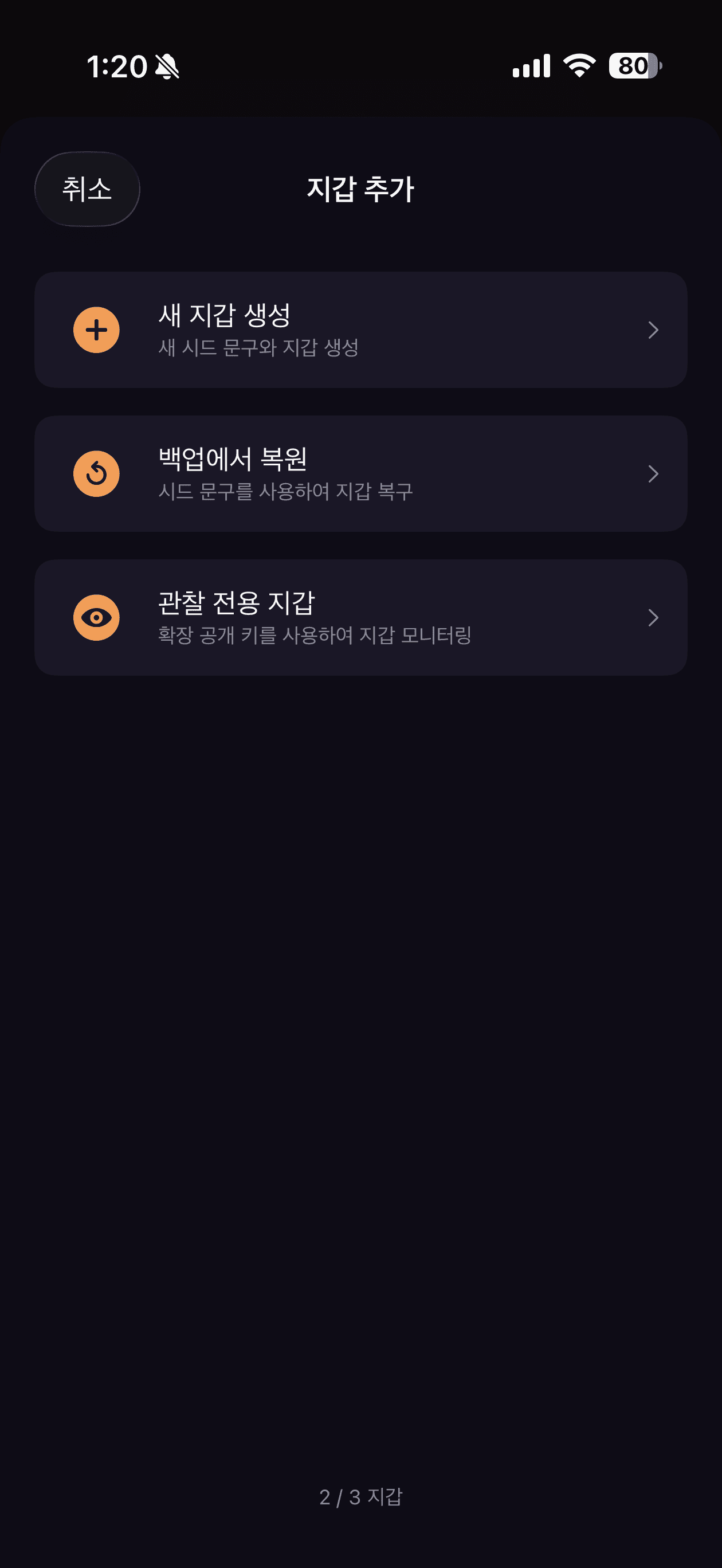Screen dimensions: 722x1568
Task: Open 관찰 전용 지갑 monitoring option
Action: [x=361, y=617]
